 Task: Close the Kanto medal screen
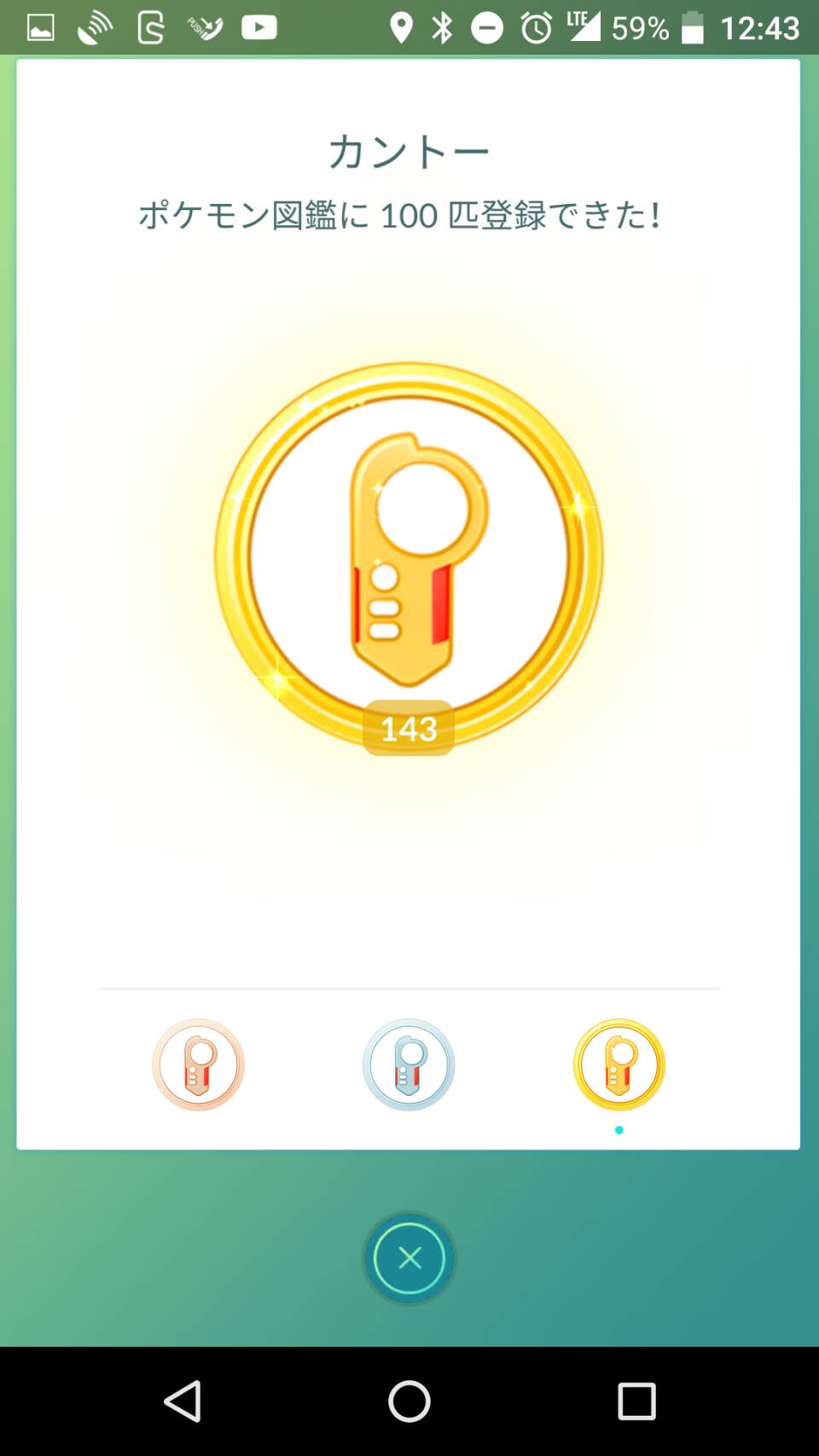[409, 1258]
